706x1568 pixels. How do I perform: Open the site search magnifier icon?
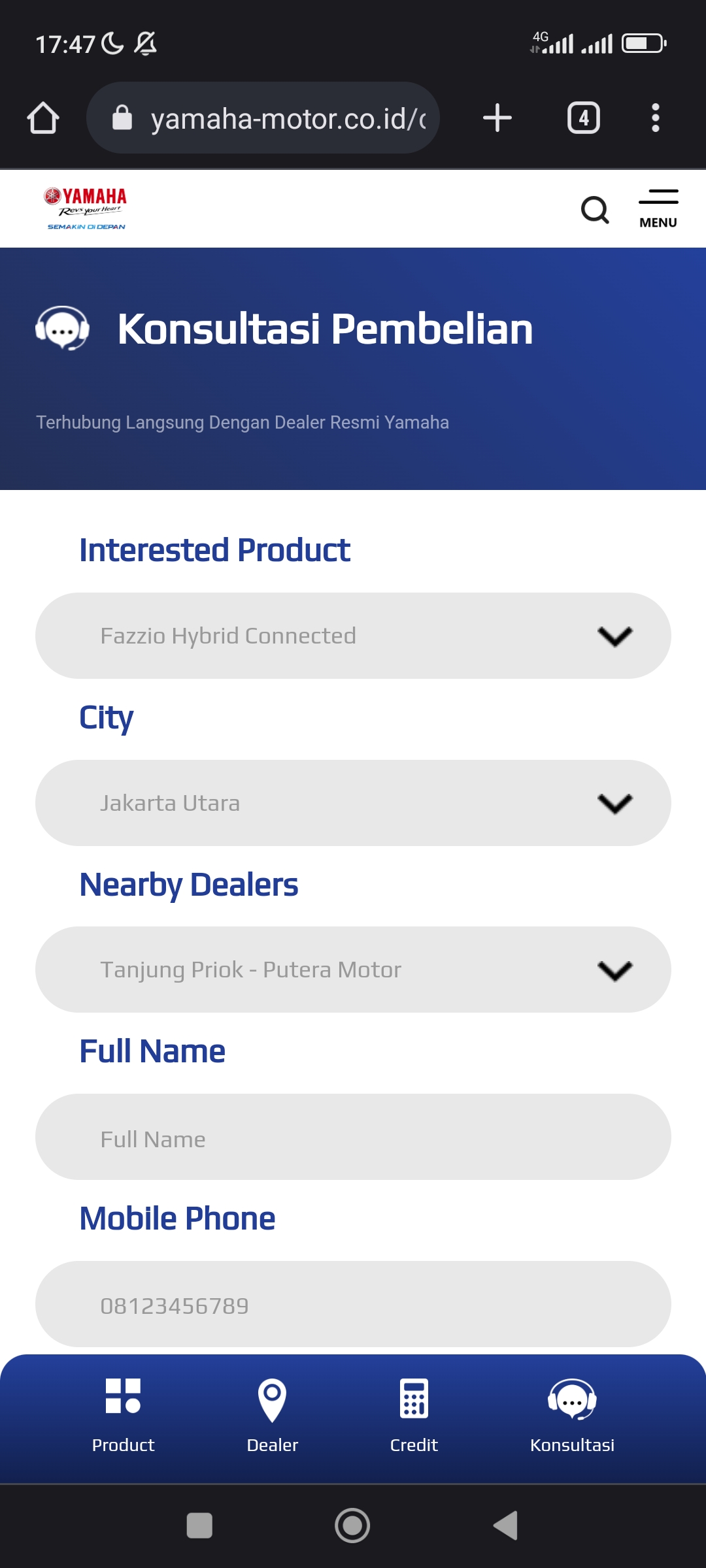click(594, 210)
